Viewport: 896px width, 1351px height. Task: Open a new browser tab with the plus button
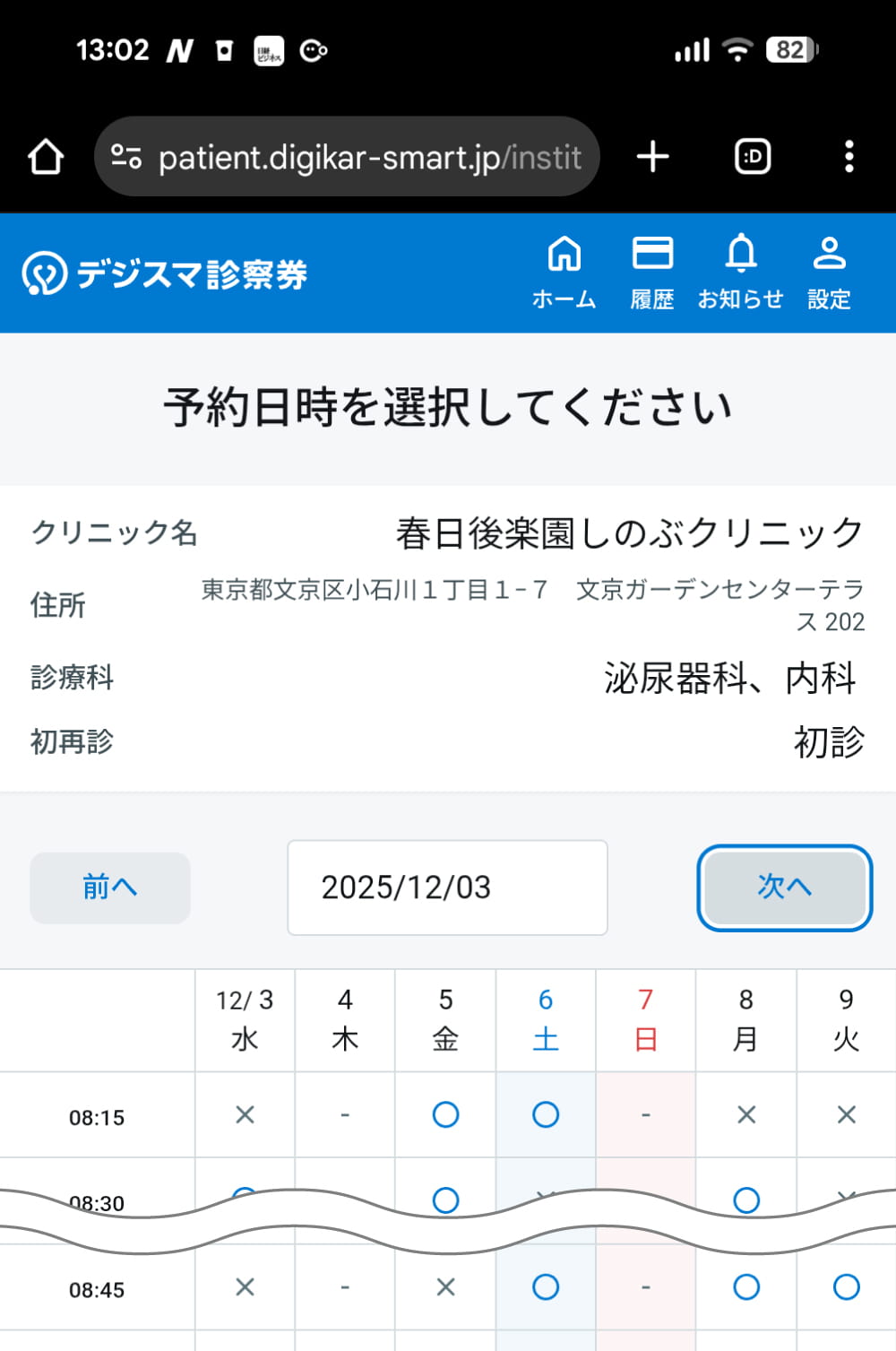click(651, 155)
